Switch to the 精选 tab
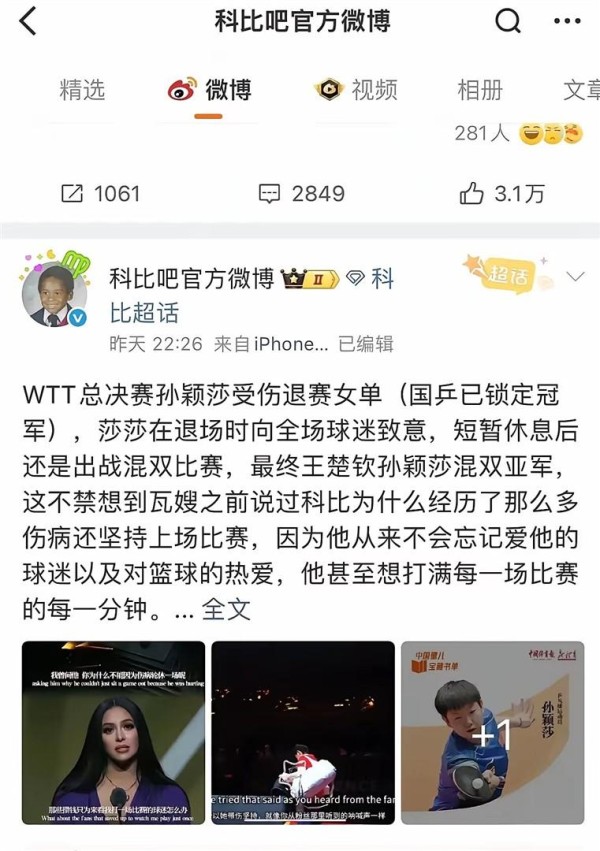Viewport: 600px width, 851px height. (82, 90)
